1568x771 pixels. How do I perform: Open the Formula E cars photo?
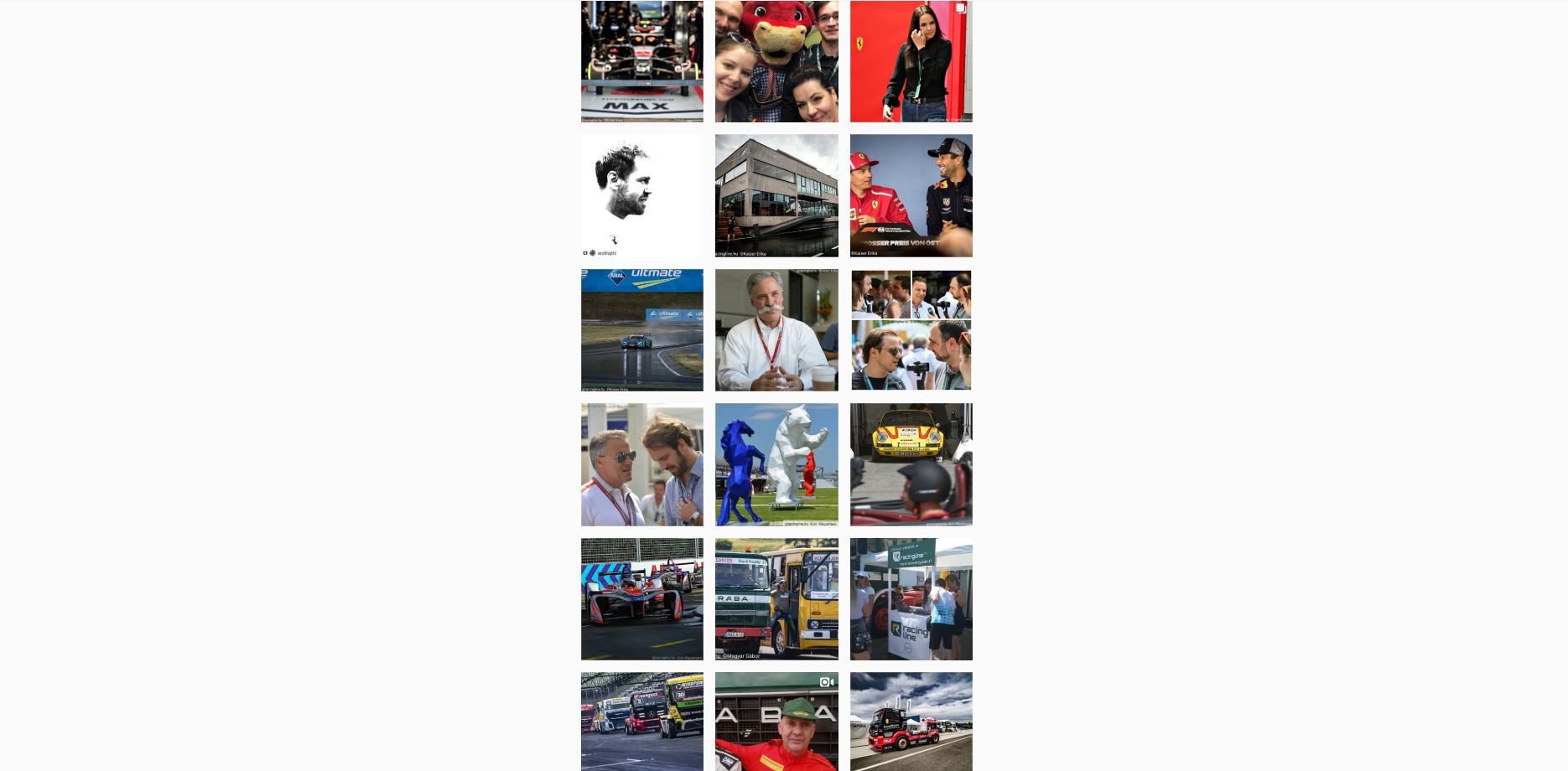tap(641, 598)
